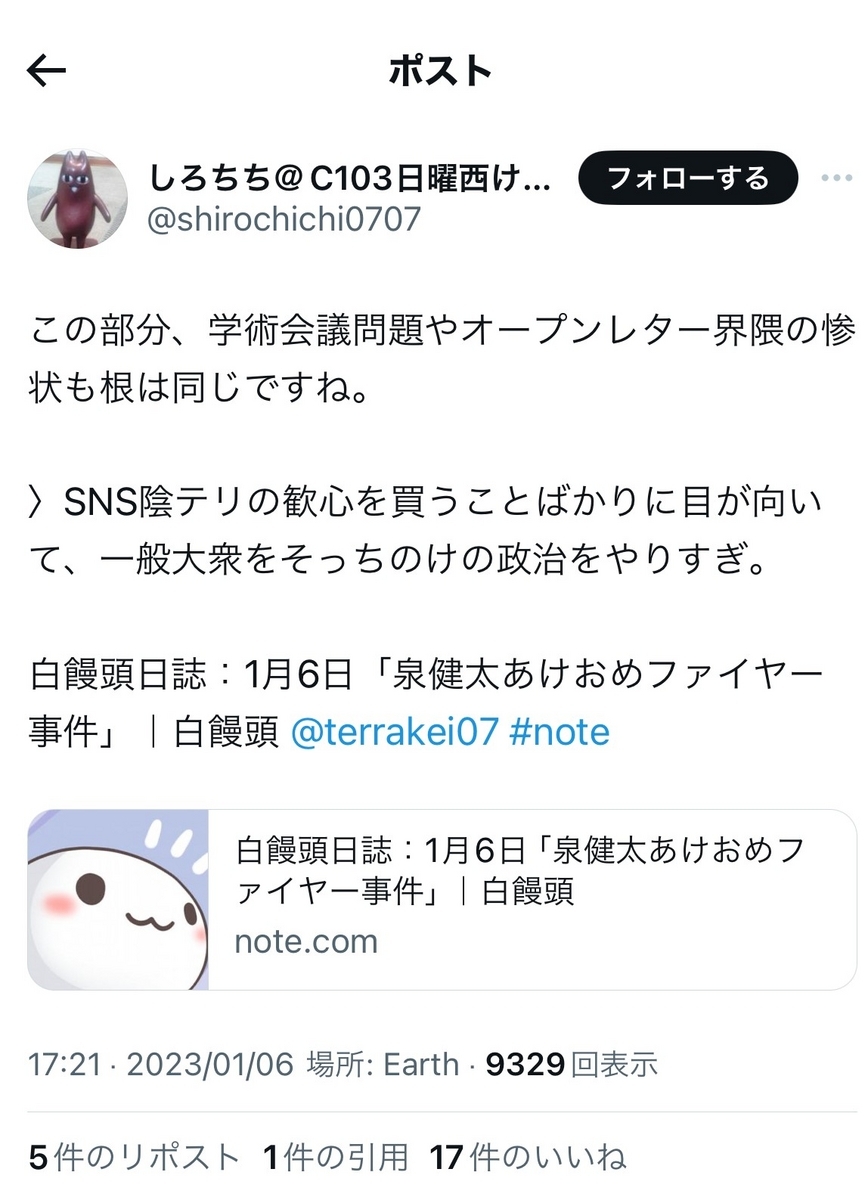Image resolution: width=868 pixels, height=1200 pixels.
Task: View the 1件の引用 list
Action: [x=336, y=1158]
